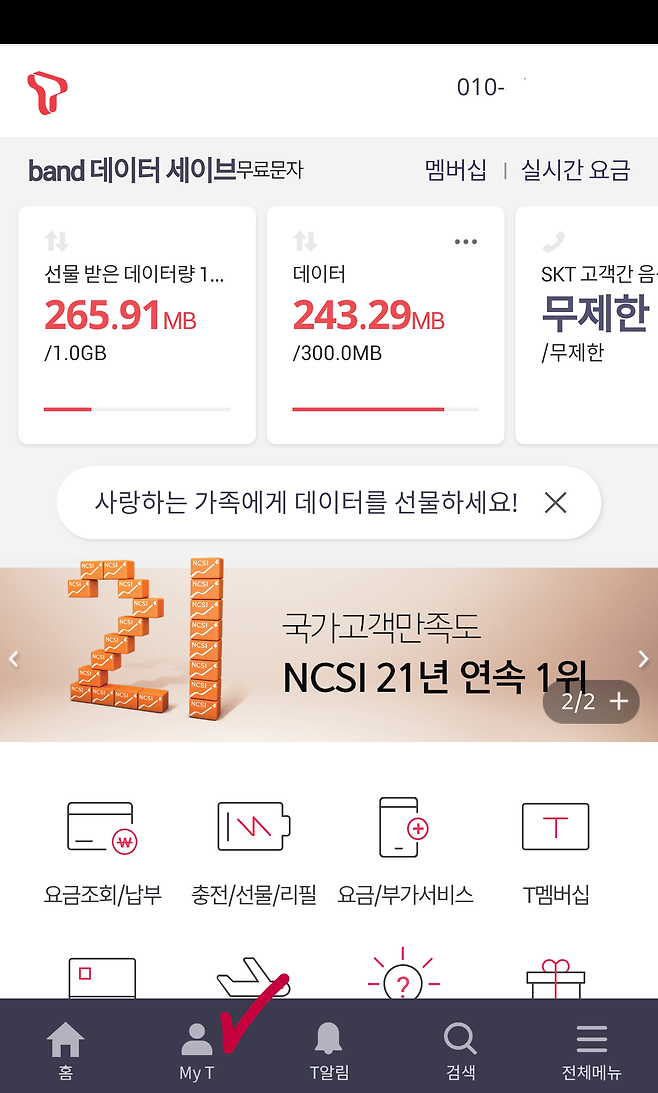Screen dimensions: 658x1093
Task: Switch to the My T tab
Action: (197, 1050)
